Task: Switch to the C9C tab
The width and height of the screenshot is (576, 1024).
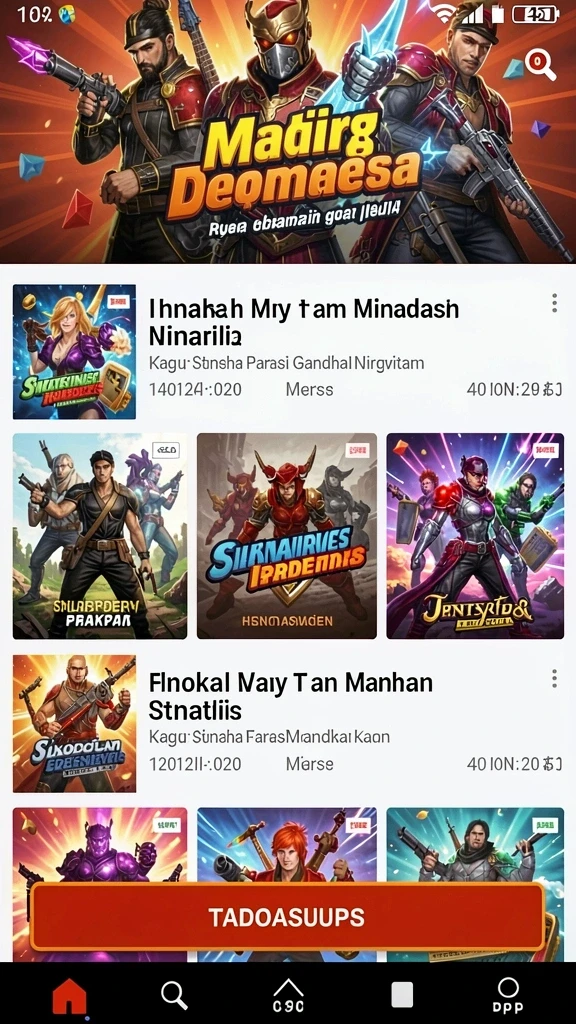Action: point(288,996)
